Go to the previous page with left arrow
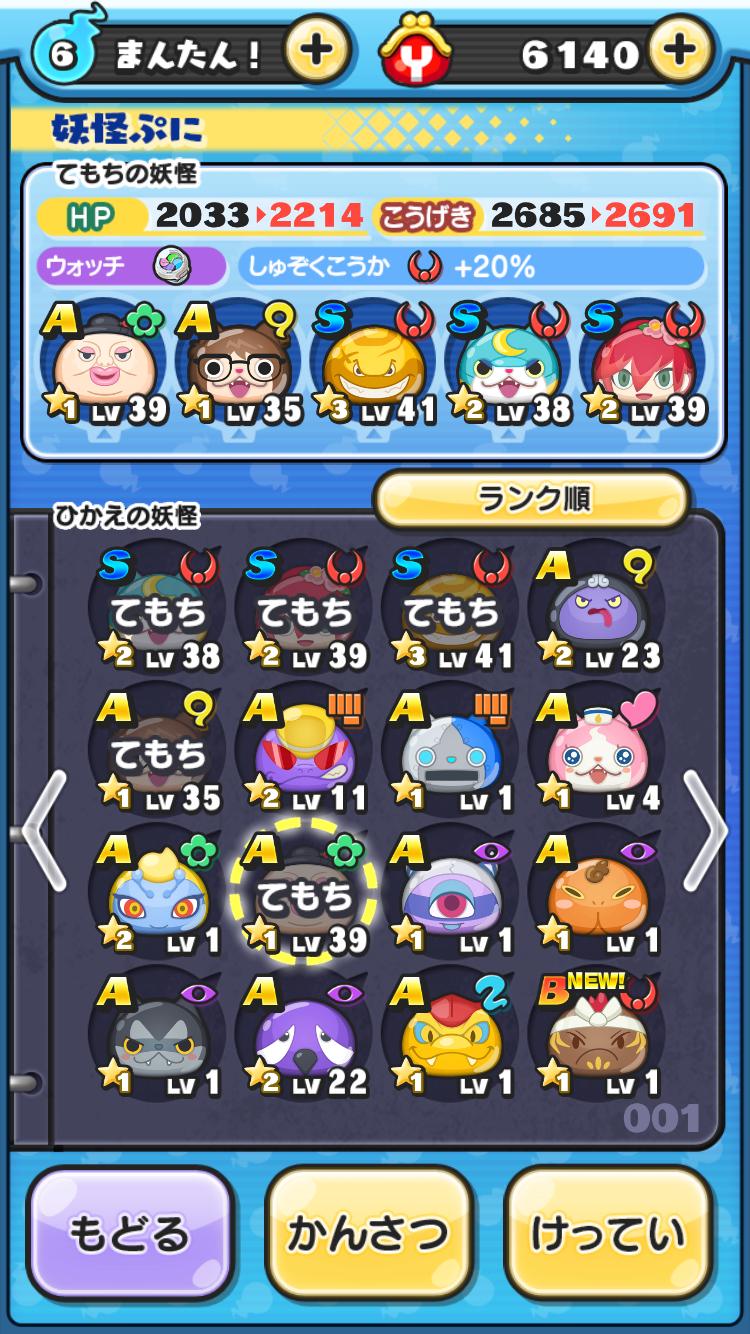Screen dimensions: 750x1334 [45, 830]
